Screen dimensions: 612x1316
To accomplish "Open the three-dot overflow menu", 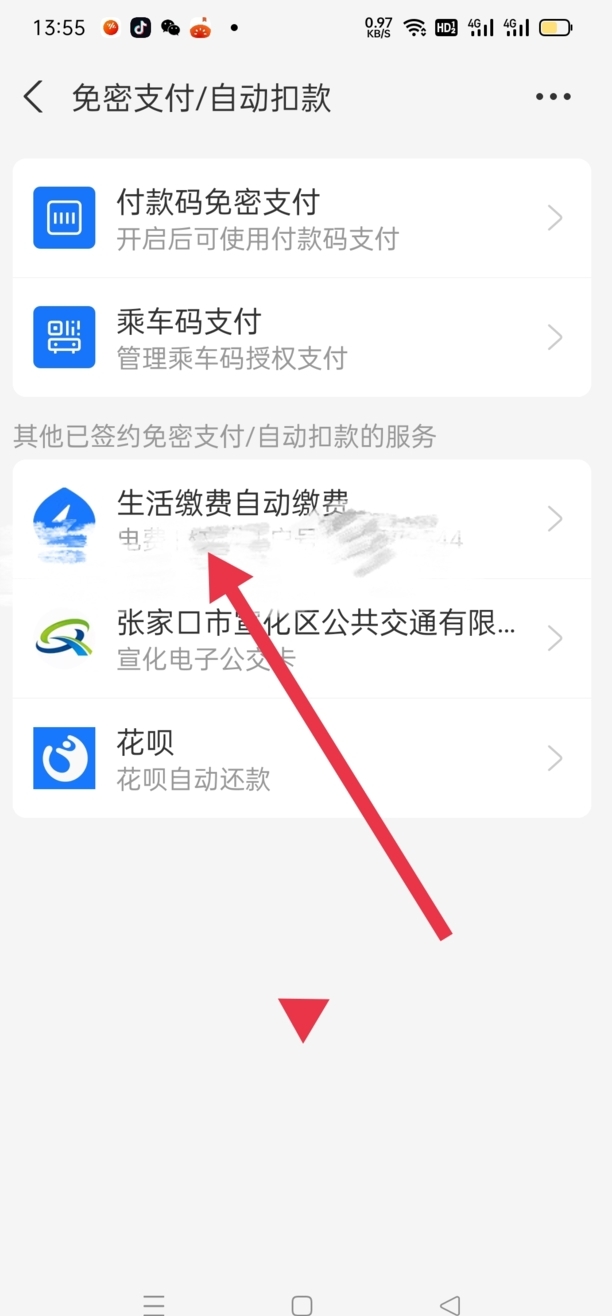I will point(553,98).
